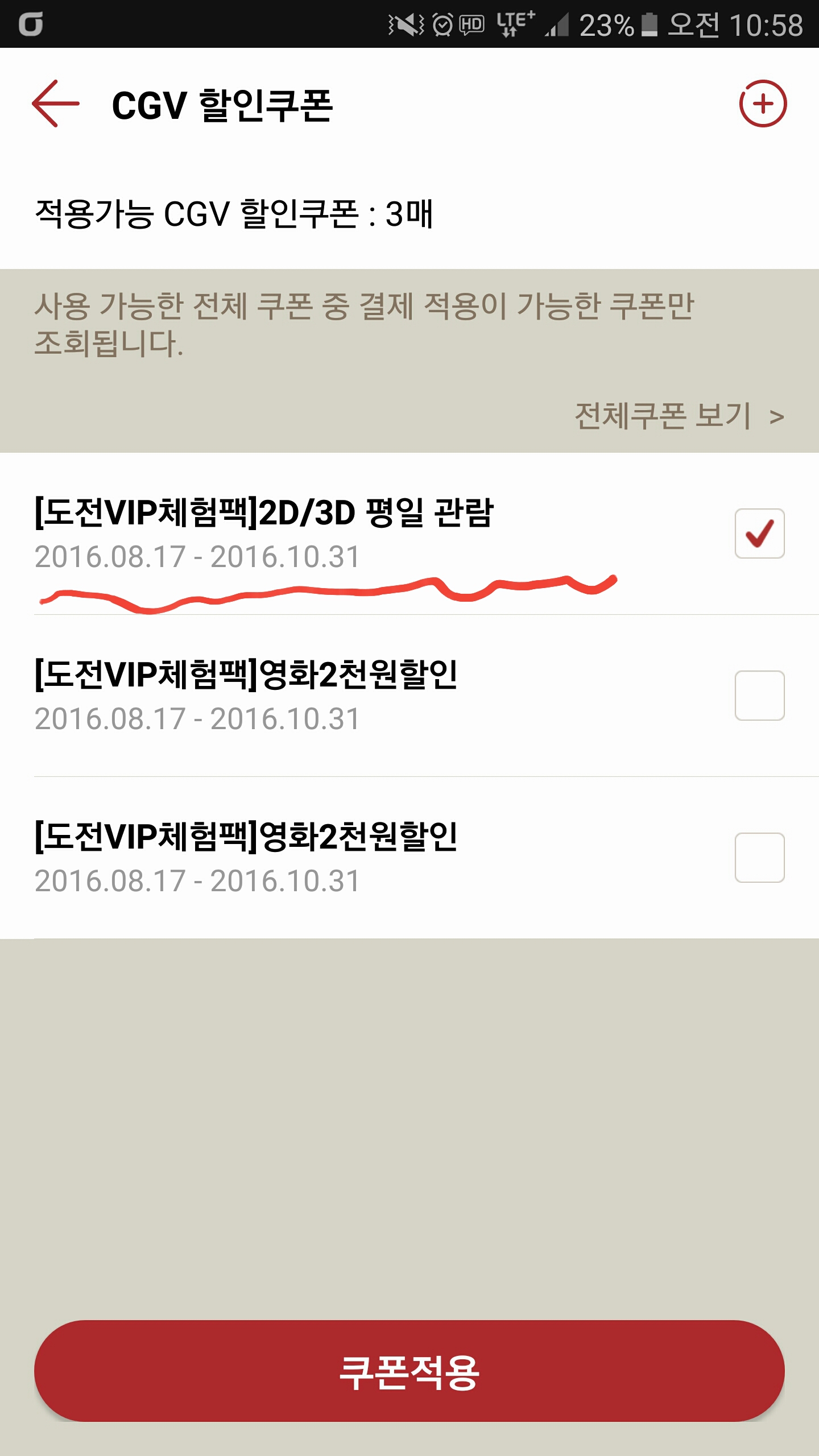
Task: Uncheck the 2D/3D 평일 관람 coupon checkbox
Action: pyautogui.click(x=759, y=533)
